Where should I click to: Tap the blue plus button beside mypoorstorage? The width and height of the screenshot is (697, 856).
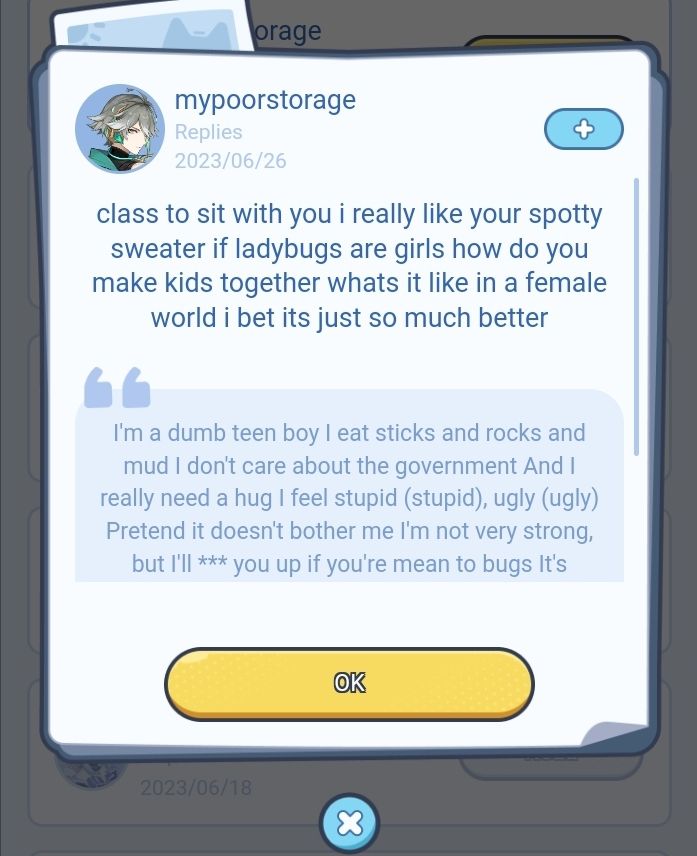(x=583, y=129)
